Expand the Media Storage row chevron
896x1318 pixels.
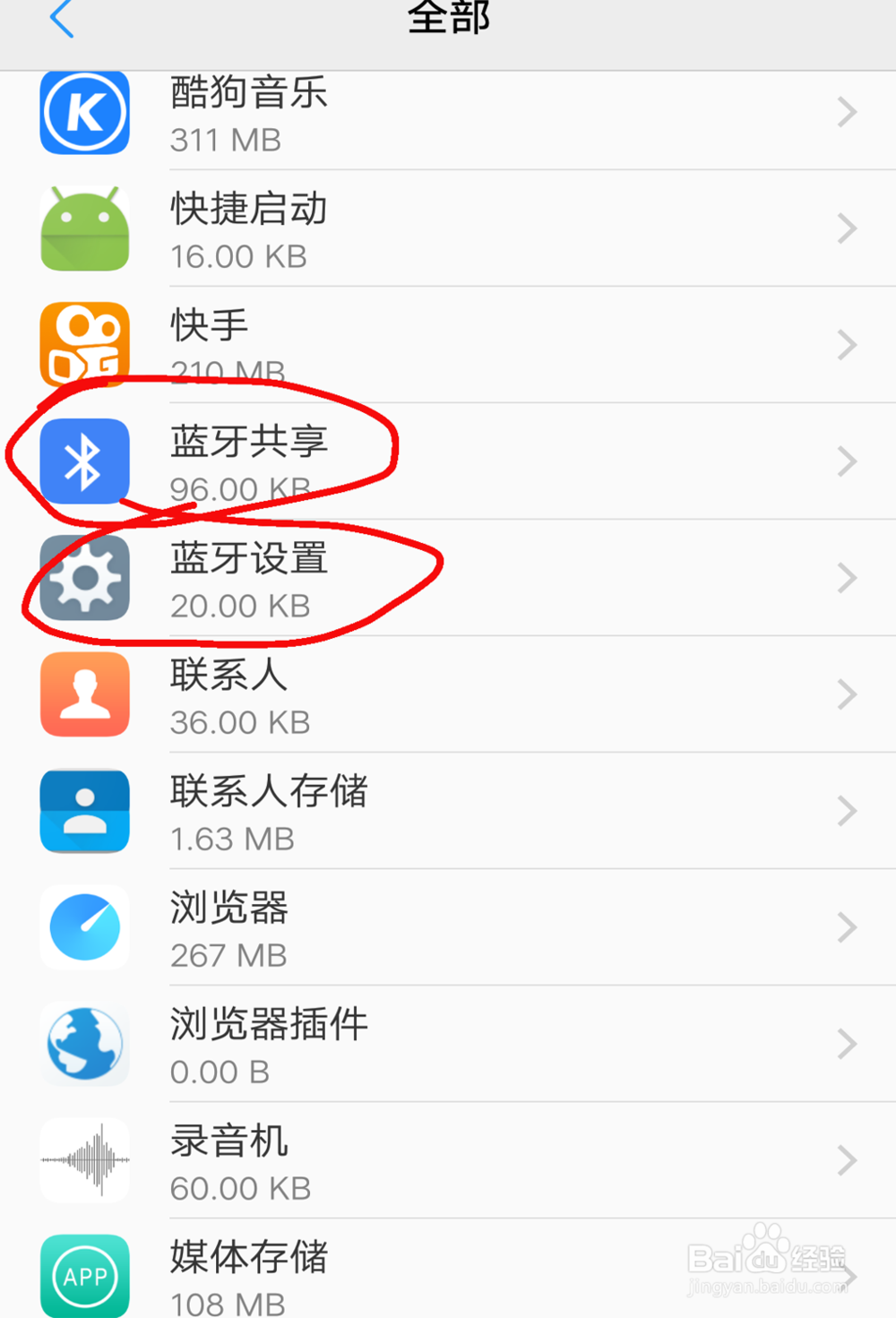click(x=848, y=1277)
